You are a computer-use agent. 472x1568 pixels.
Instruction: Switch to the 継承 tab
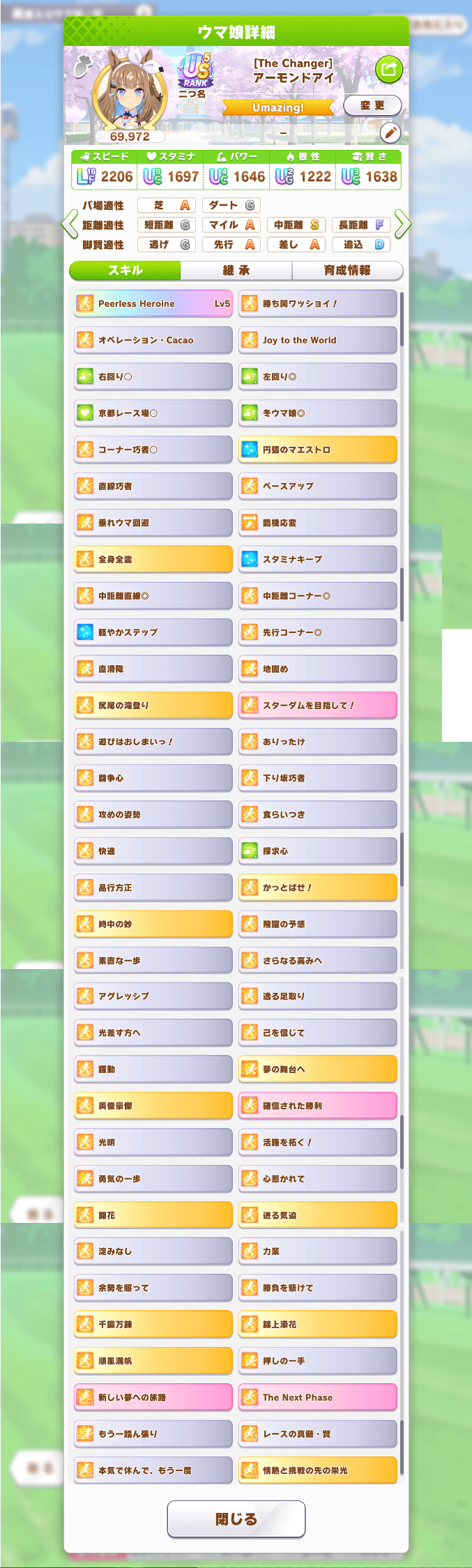[x=236, y=271]
